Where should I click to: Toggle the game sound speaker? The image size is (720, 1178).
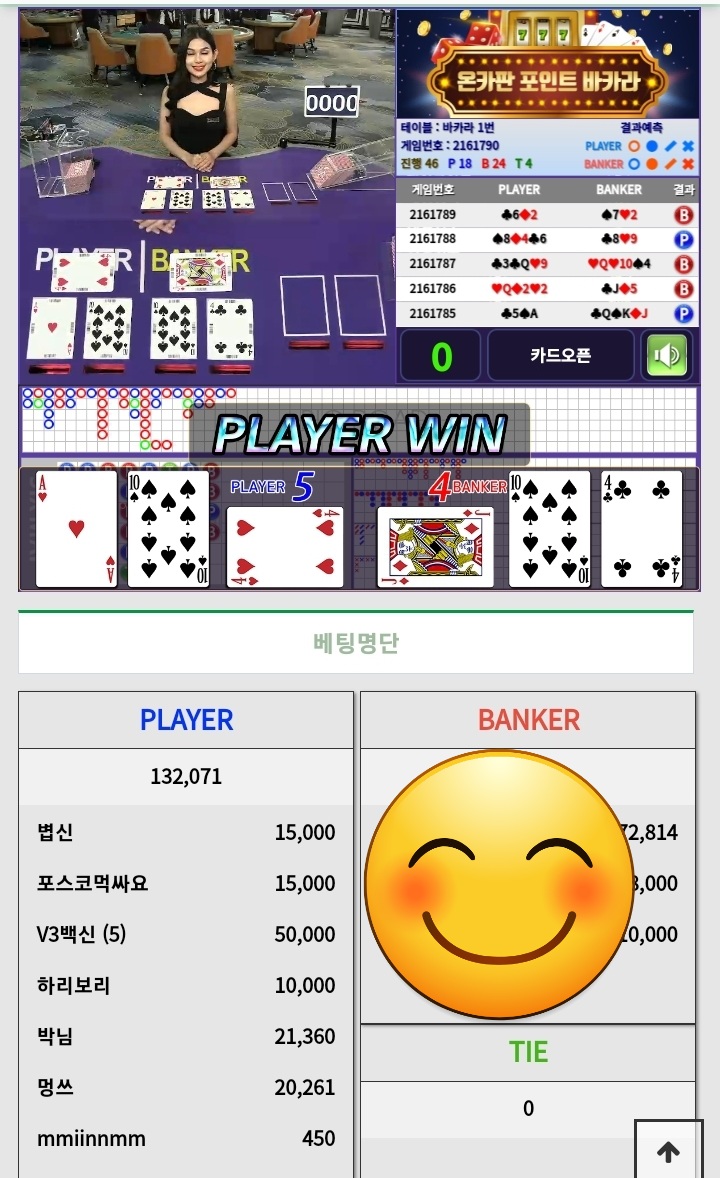pyautogui.click(x=667, y=355)
